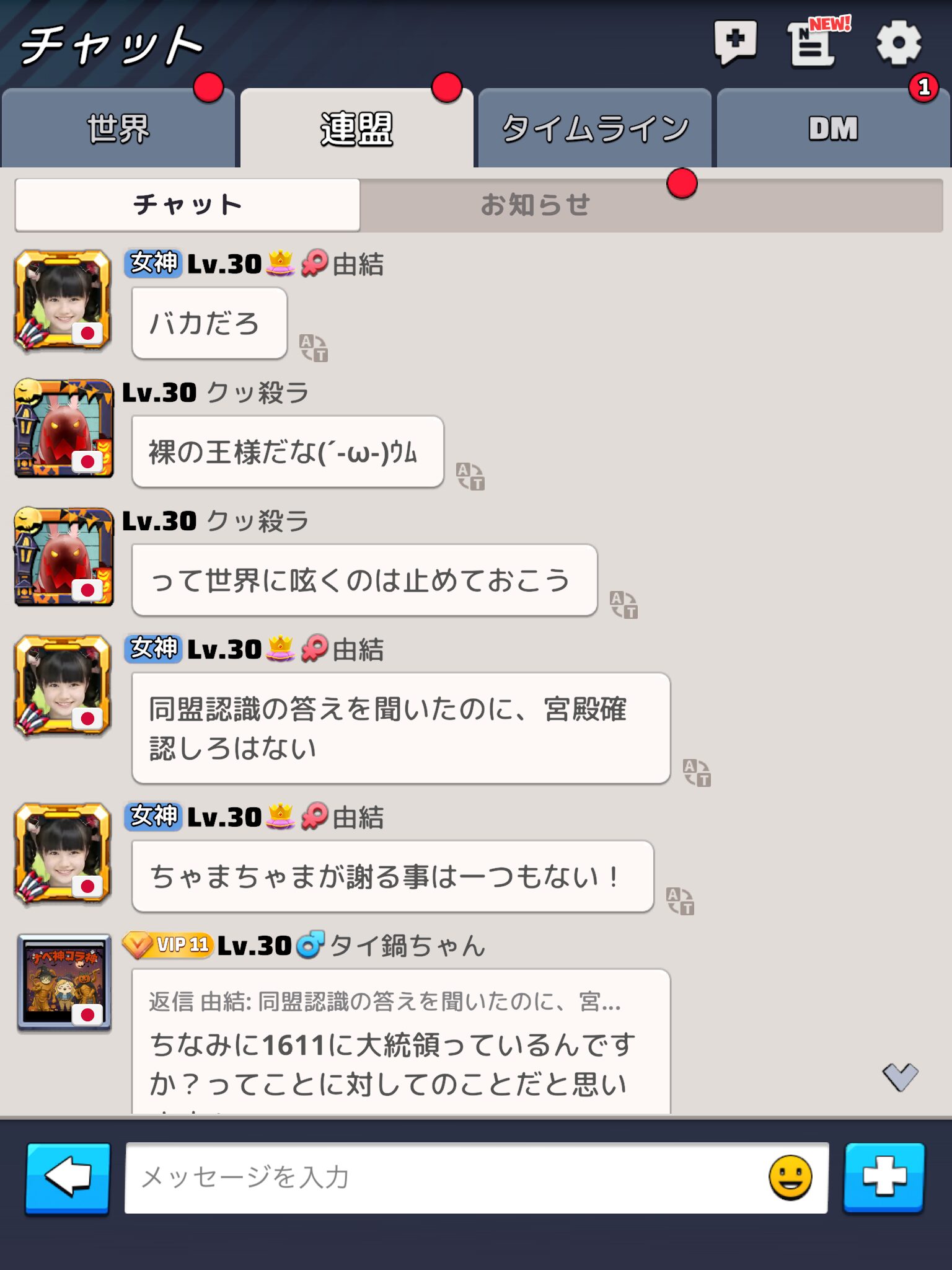The width and height of the screenshot is (952, 1270).
Task: Open the emoji picker
Action: [x=790, y=1177]
